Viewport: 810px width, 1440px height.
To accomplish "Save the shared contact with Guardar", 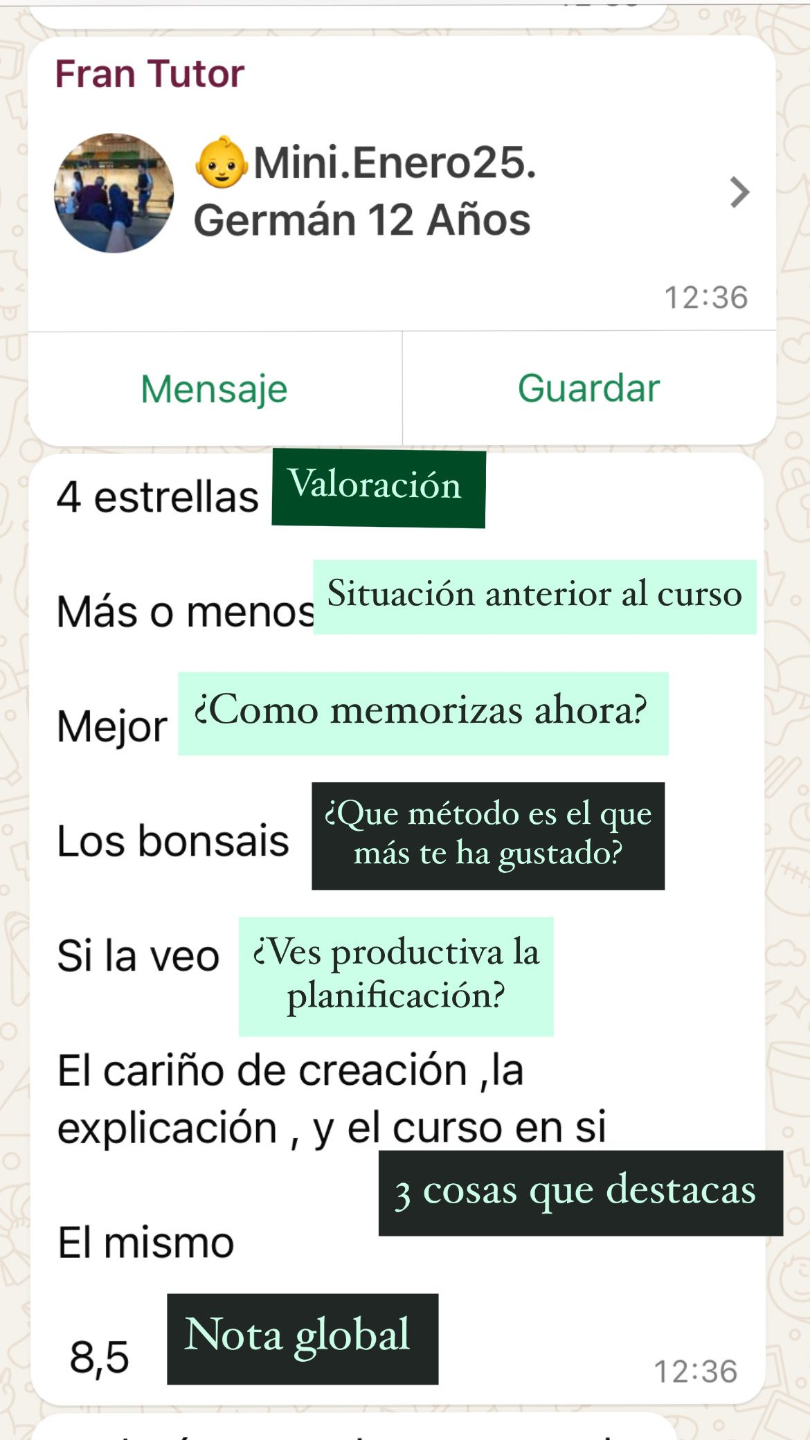I will (x=589, y=388).
